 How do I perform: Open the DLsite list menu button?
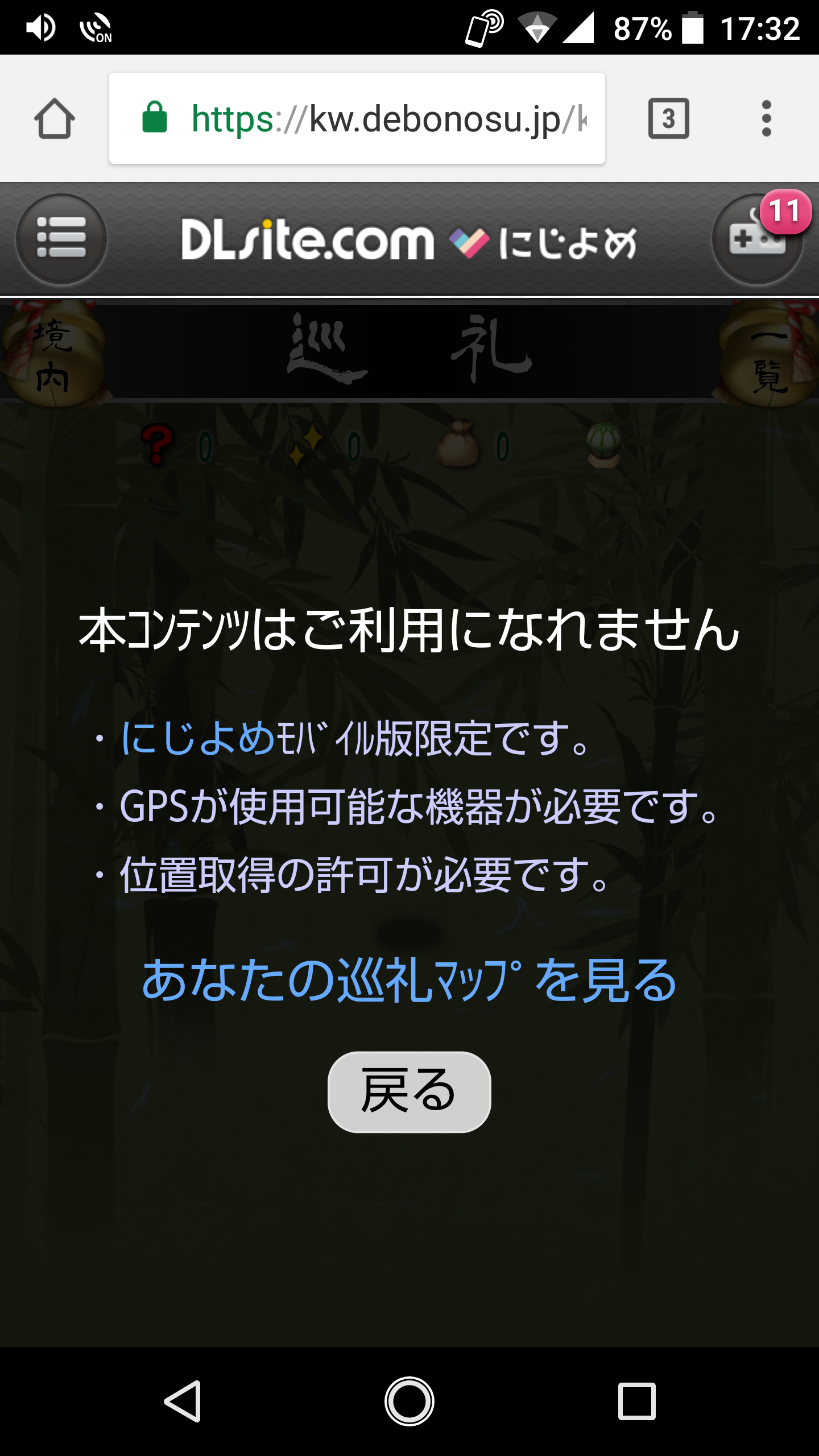pos(61,238)
